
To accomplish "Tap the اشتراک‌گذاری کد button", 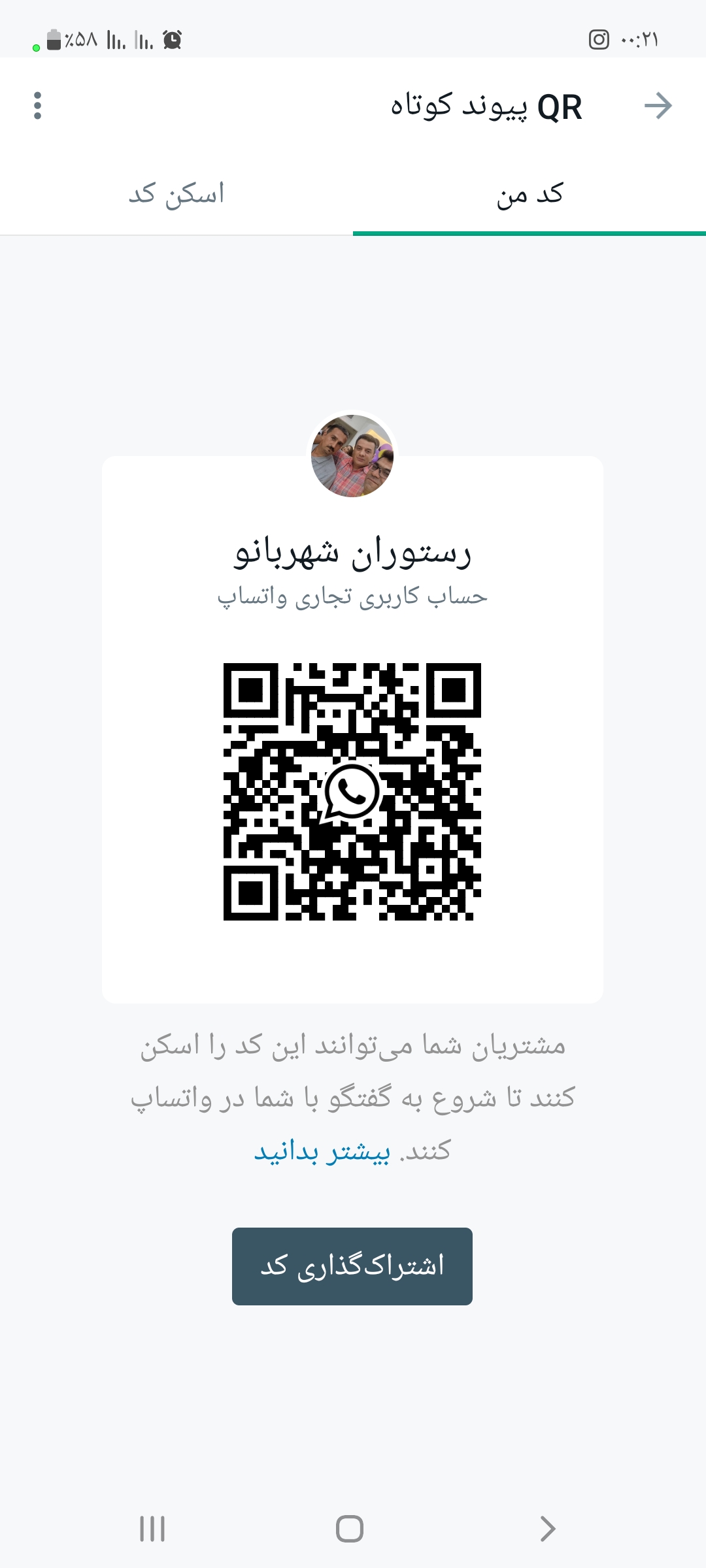I will click(352, 1266).
